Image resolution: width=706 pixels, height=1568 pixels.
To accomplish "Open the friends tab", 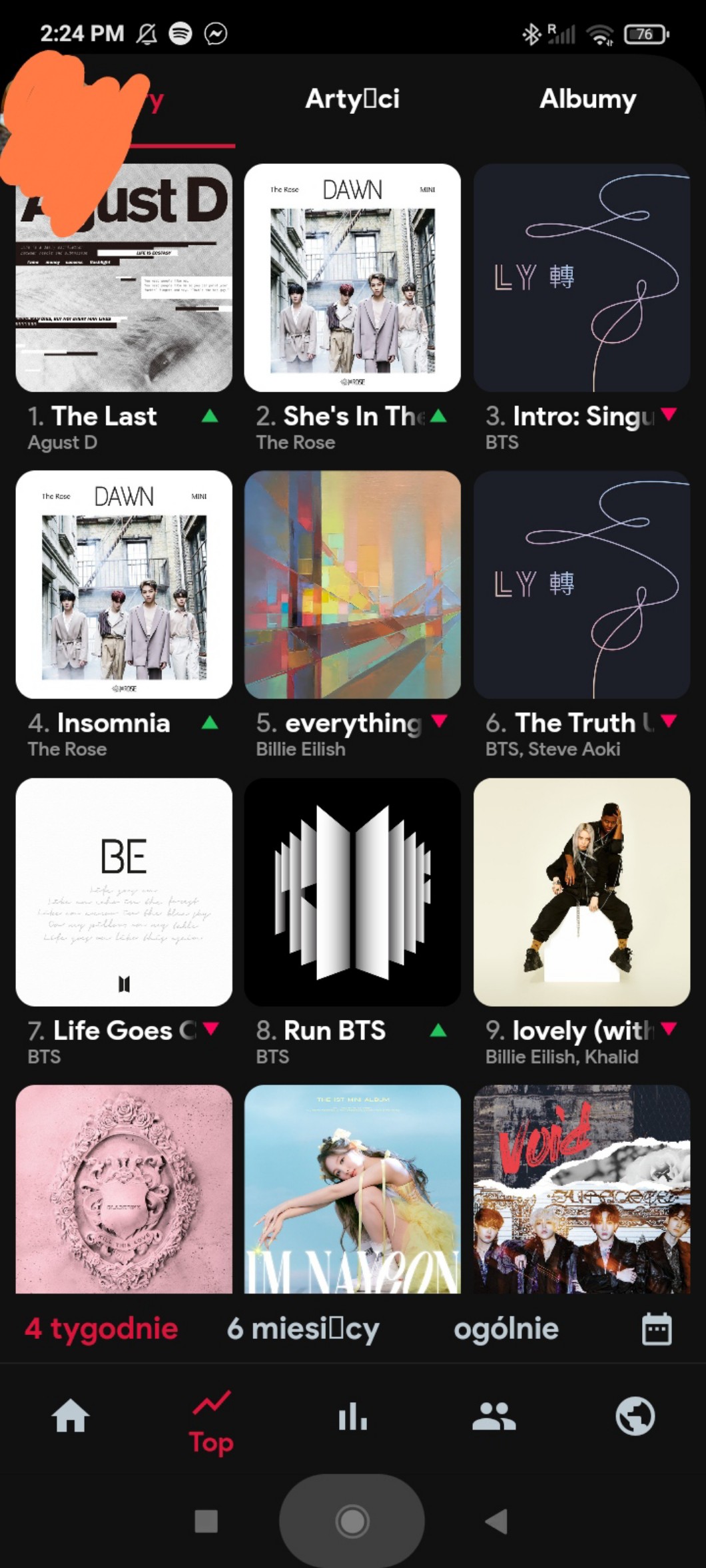I will tap(494, 1416).
